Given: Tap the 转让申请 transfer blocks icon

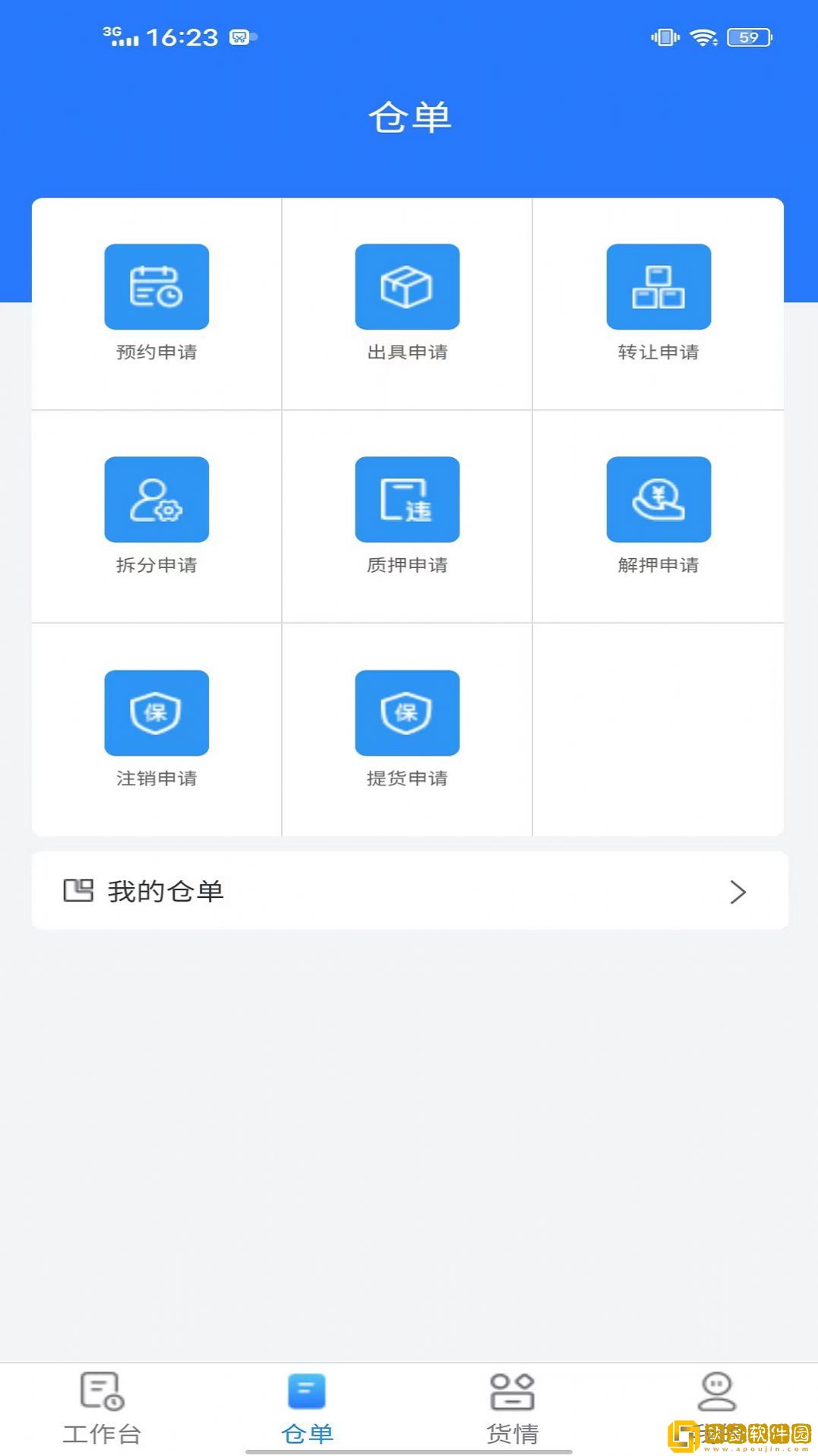Looking at the screenshot, I should 659,286.
